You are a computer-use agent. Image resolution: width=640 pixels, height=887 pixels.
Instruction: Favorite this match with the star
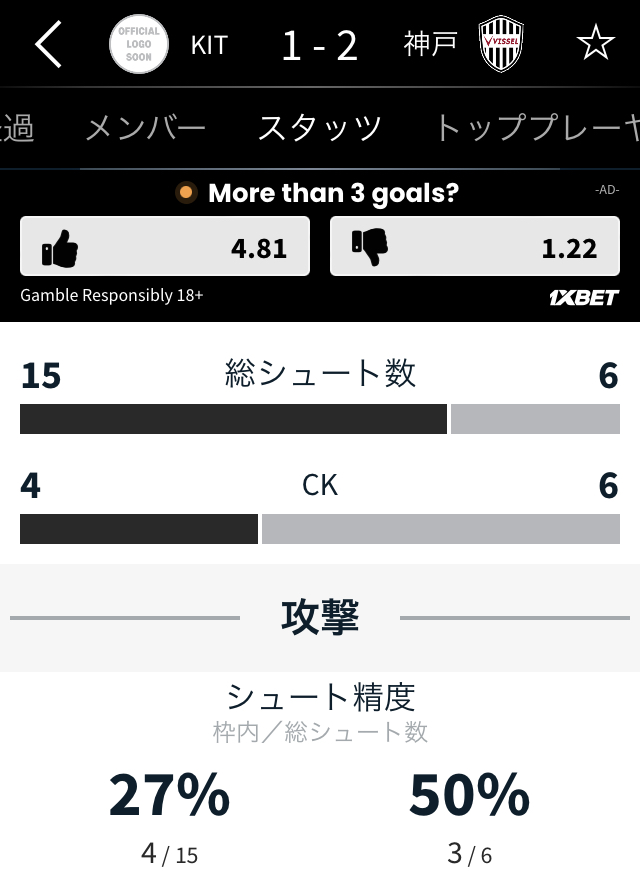coord(595,44)
